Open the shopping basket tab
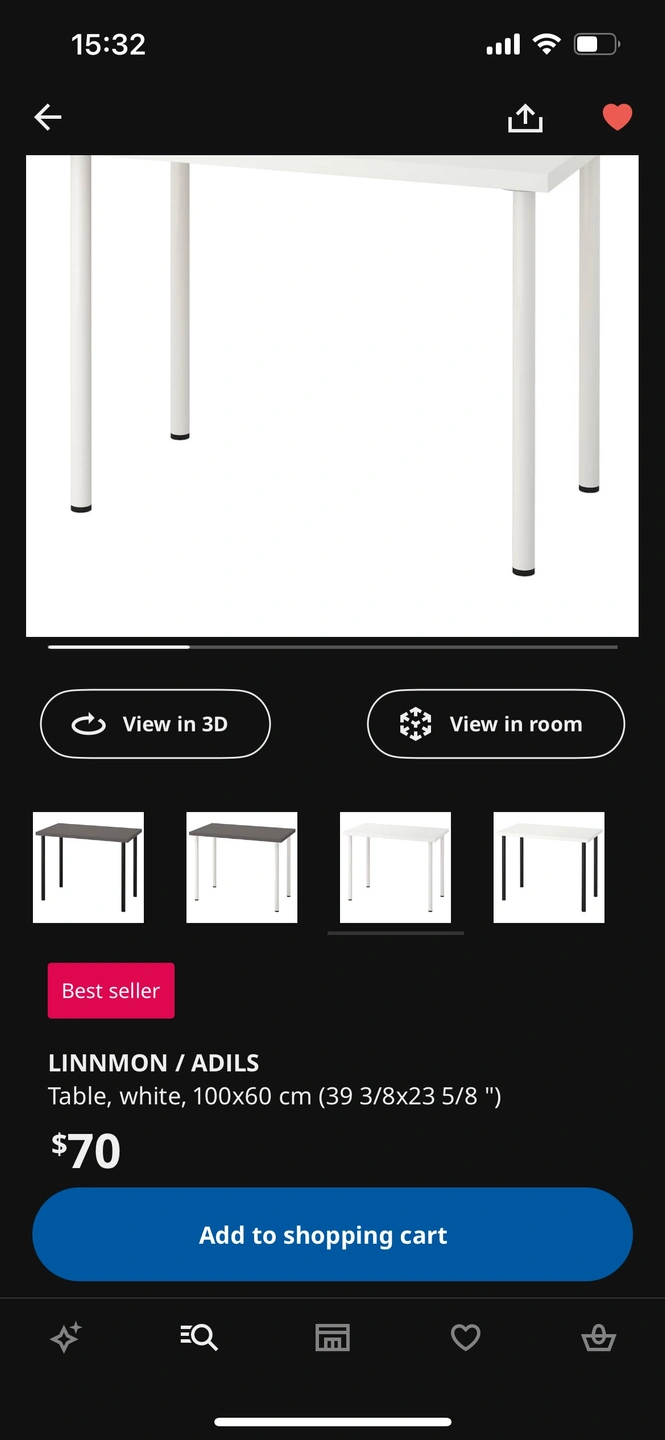Screen dimensions: 665x1440 pos(598,1337)
